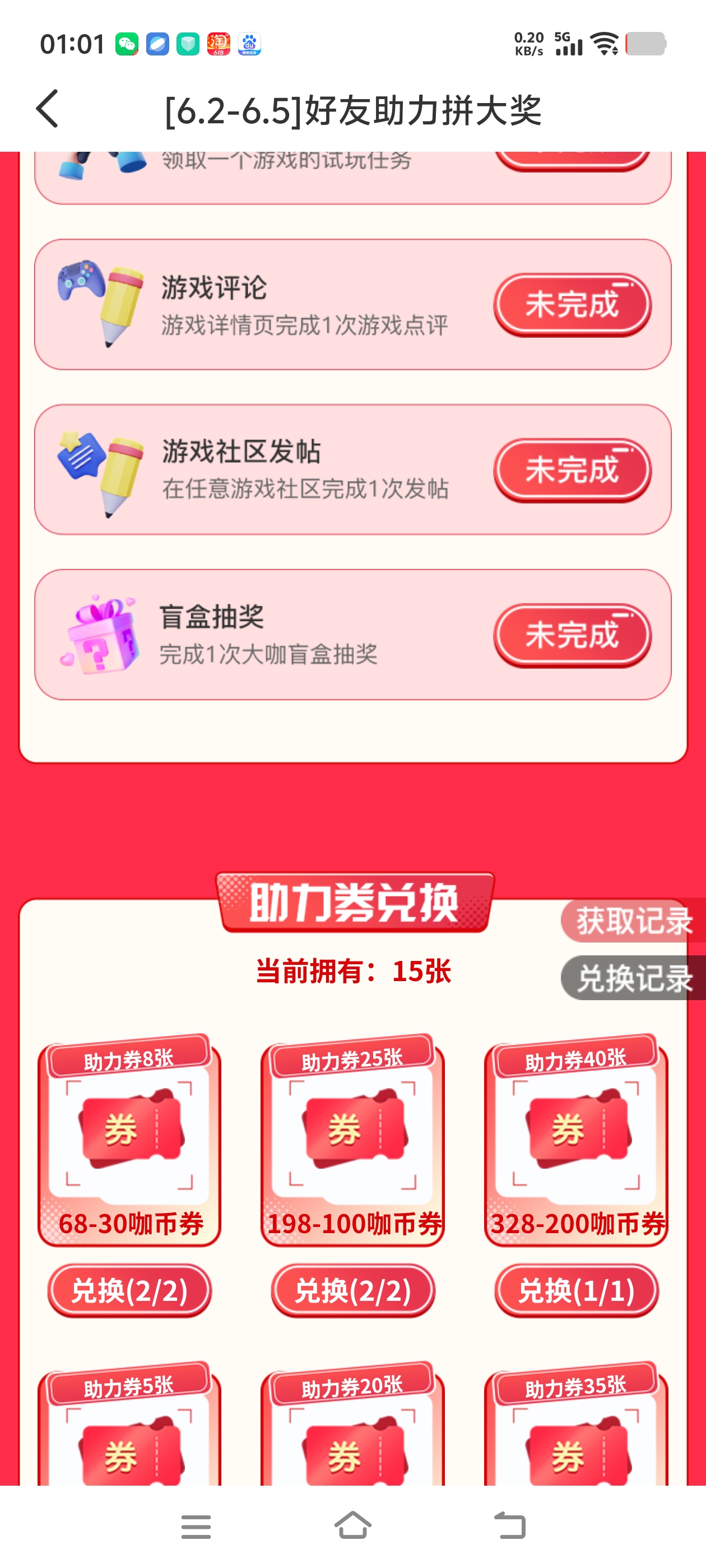Open the 助力券40张 coupon card
Image resolution: width=706 pixels, height=1568 pixels.
pos(576,1138)
